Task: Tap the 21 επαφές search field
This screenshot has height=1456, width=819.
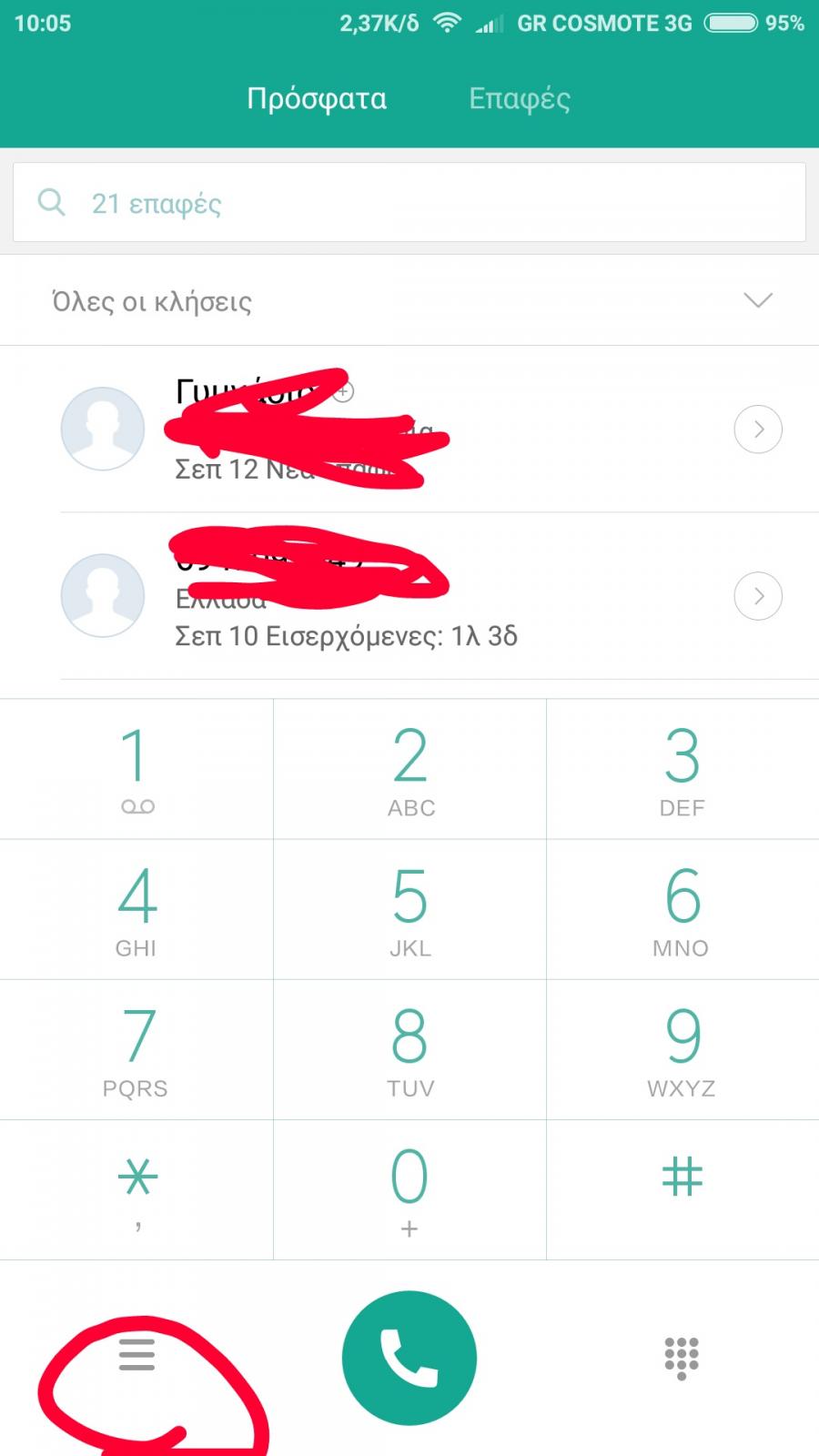Action: [x=409, y=202]
